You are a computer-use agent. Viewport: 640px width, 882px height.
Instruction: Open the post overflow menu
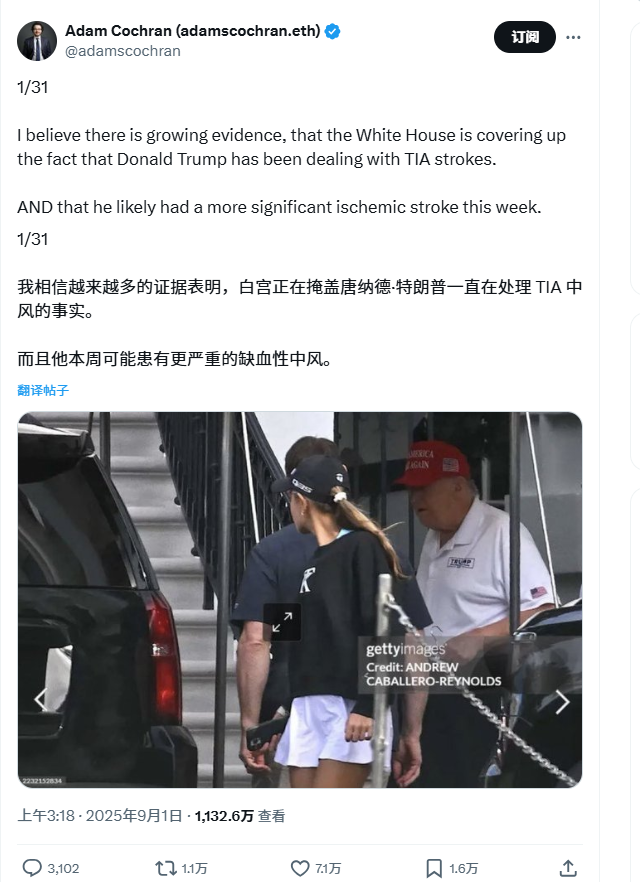[574, 37]
